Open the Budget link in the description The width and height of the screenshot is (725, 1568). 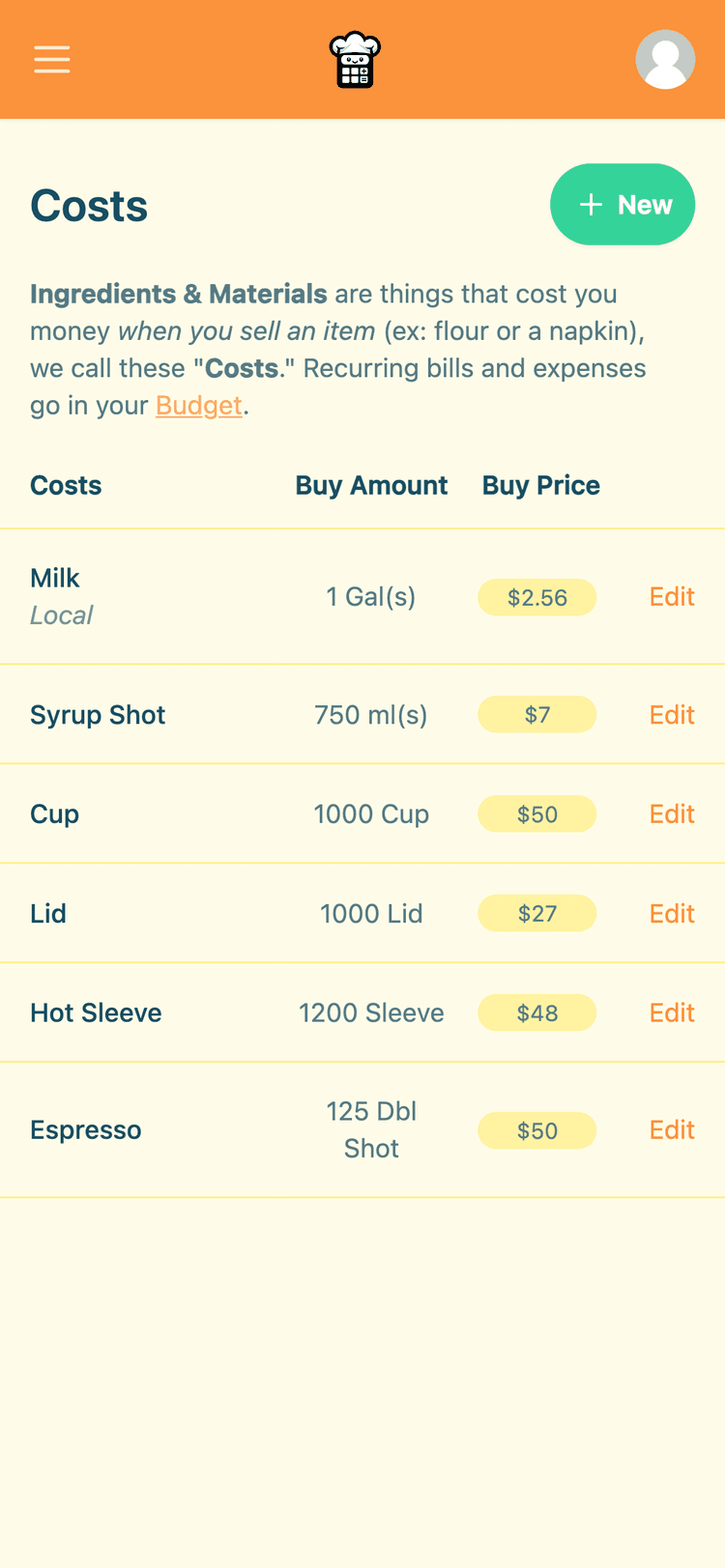198,405
